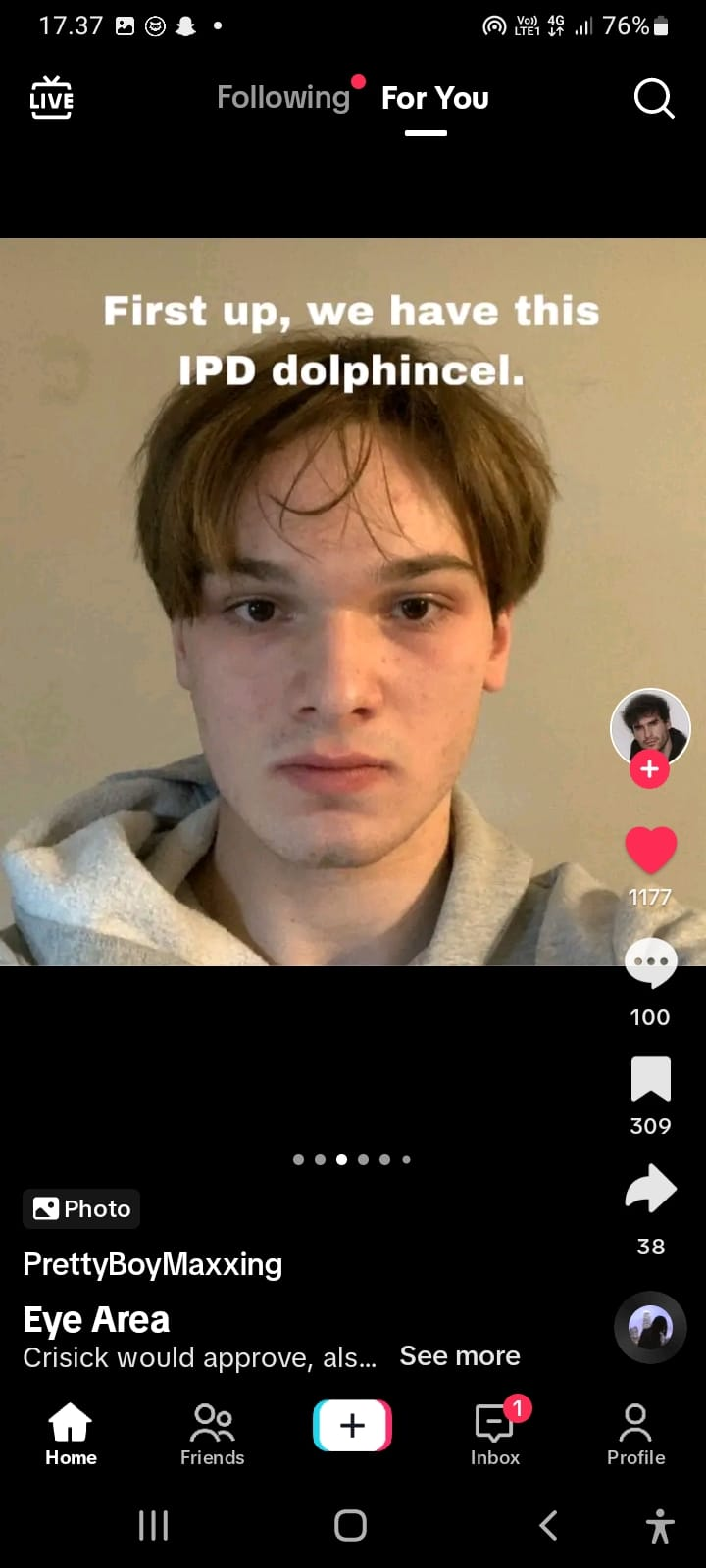Open the search magnifier
Image resolution: width=706 pixels, height=1568 pixels.
pyautogui.click(x=653, y=98)
